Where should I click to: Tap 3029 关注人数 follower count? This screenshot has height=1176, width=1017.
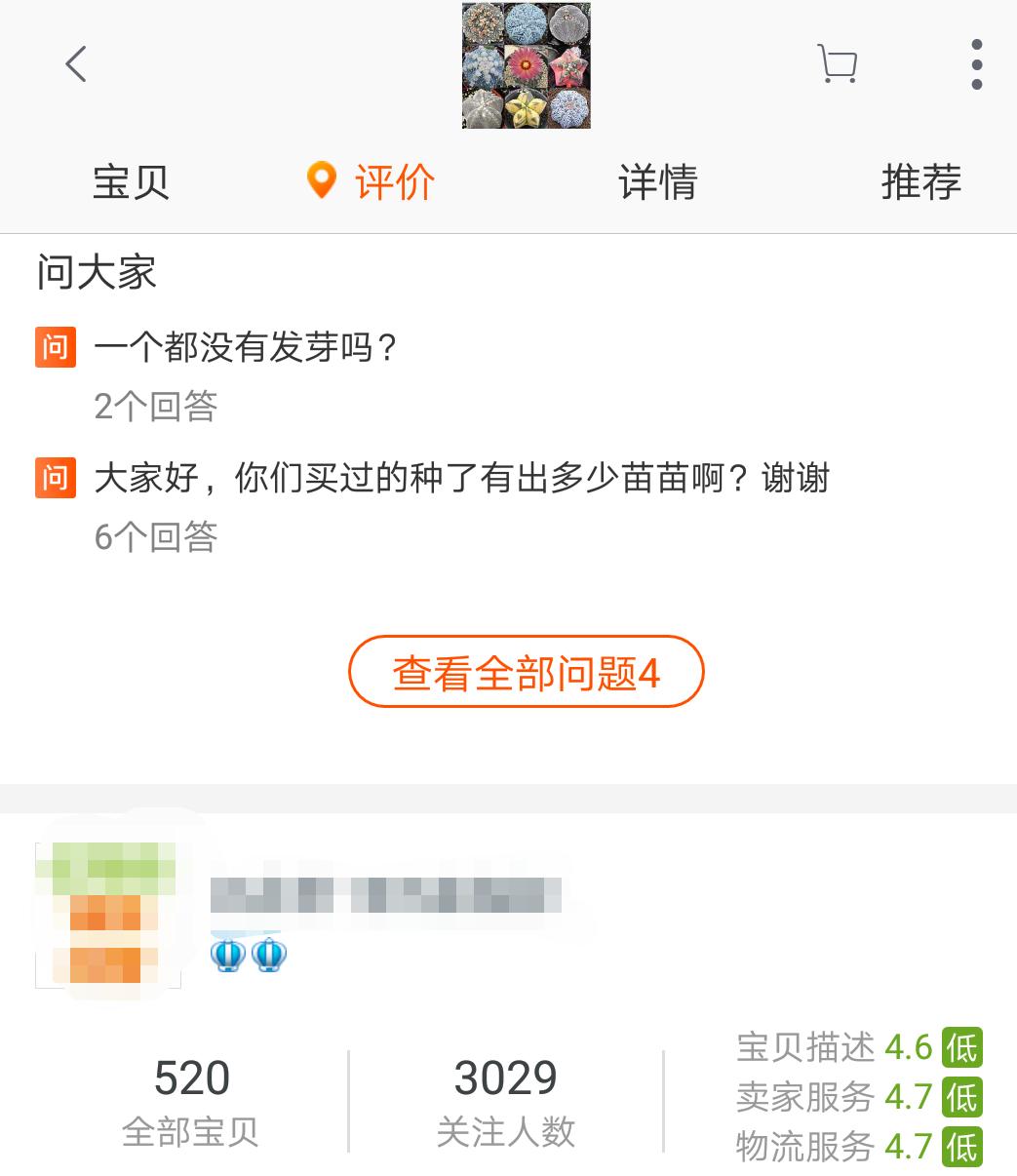coord(505,1097)
